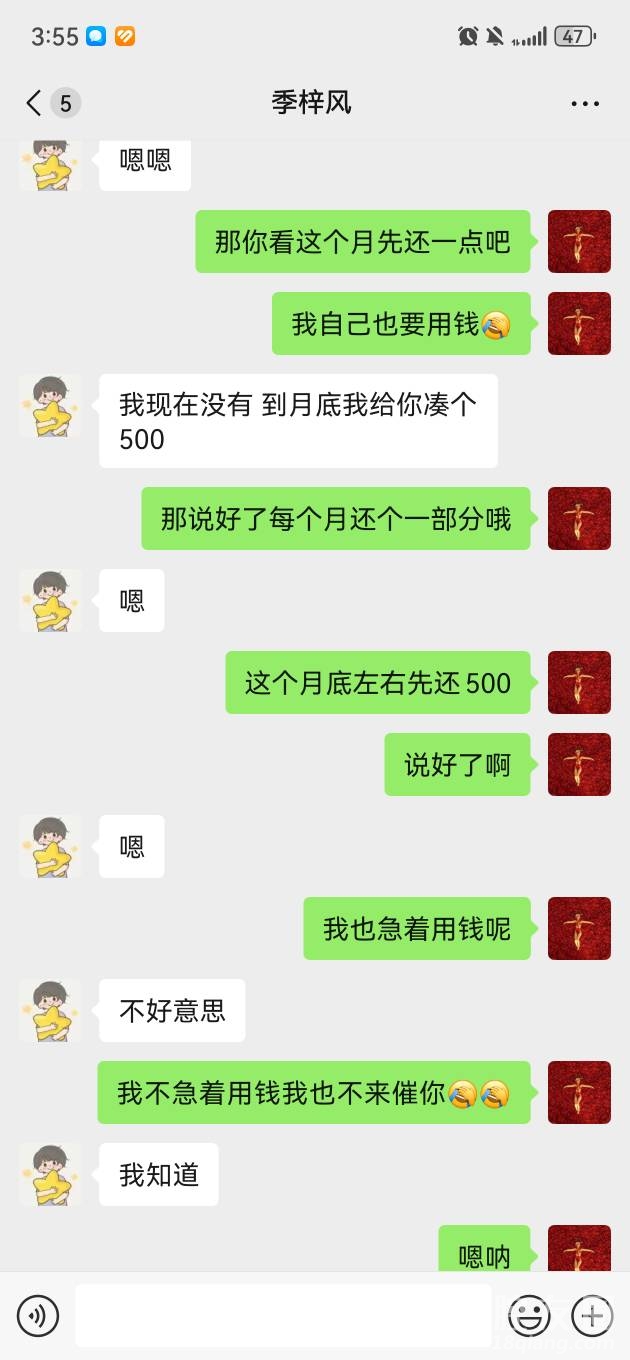
Task: Switch to voice message input
Action: 38,1316
